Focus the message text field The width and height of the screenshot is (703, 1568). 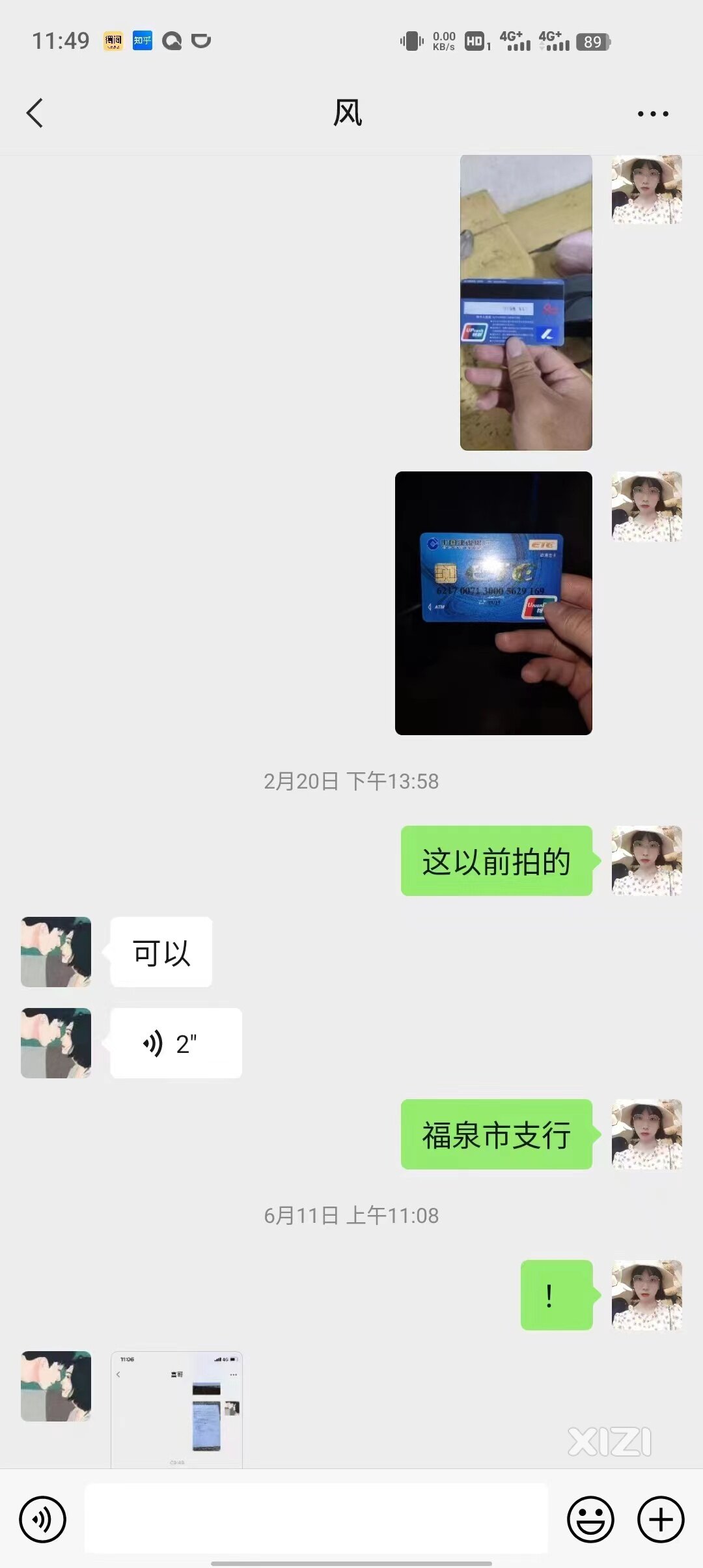click(316, 1519)
